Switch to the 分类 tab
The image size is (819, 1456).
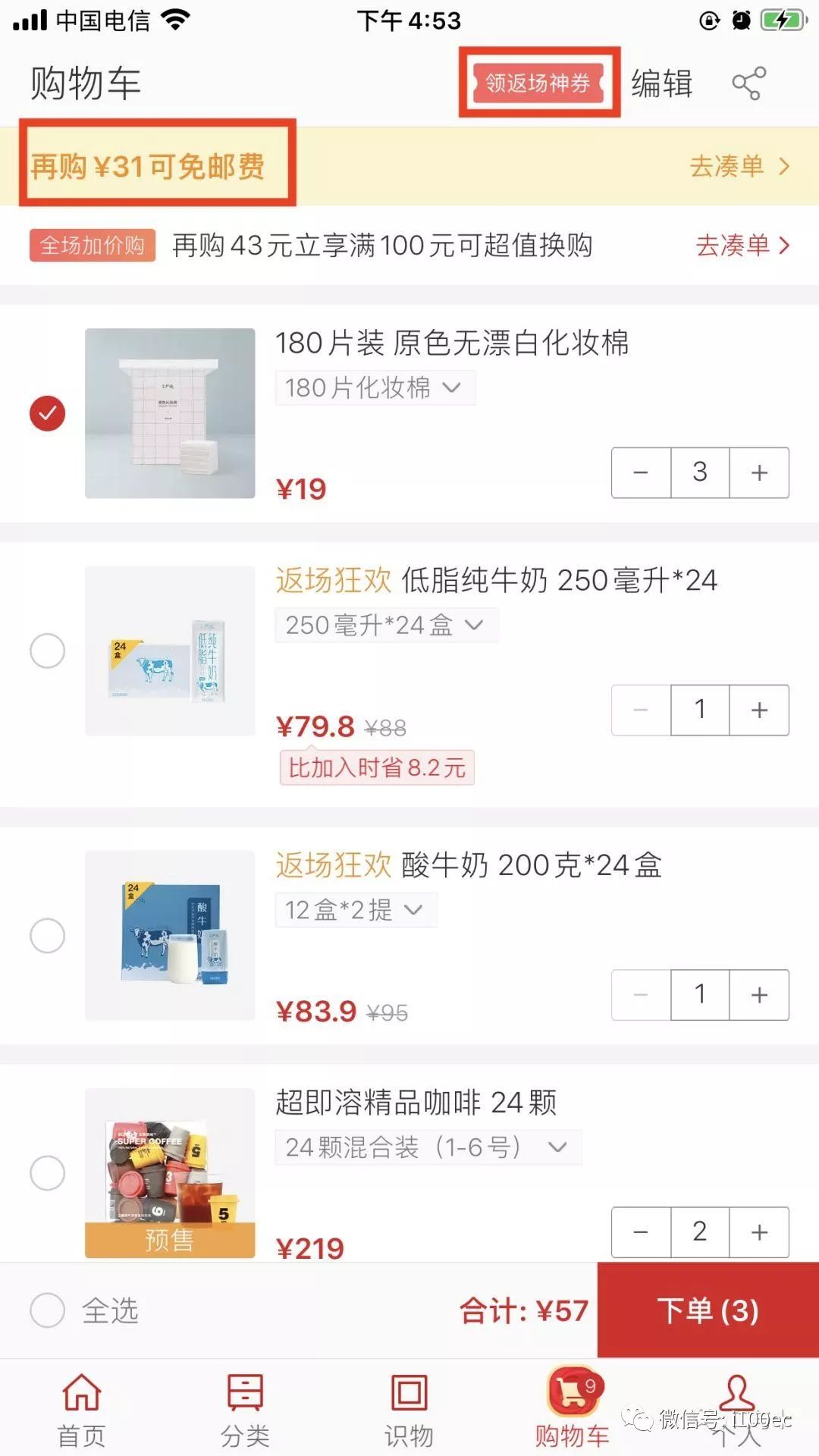[x=245, y=1409]
